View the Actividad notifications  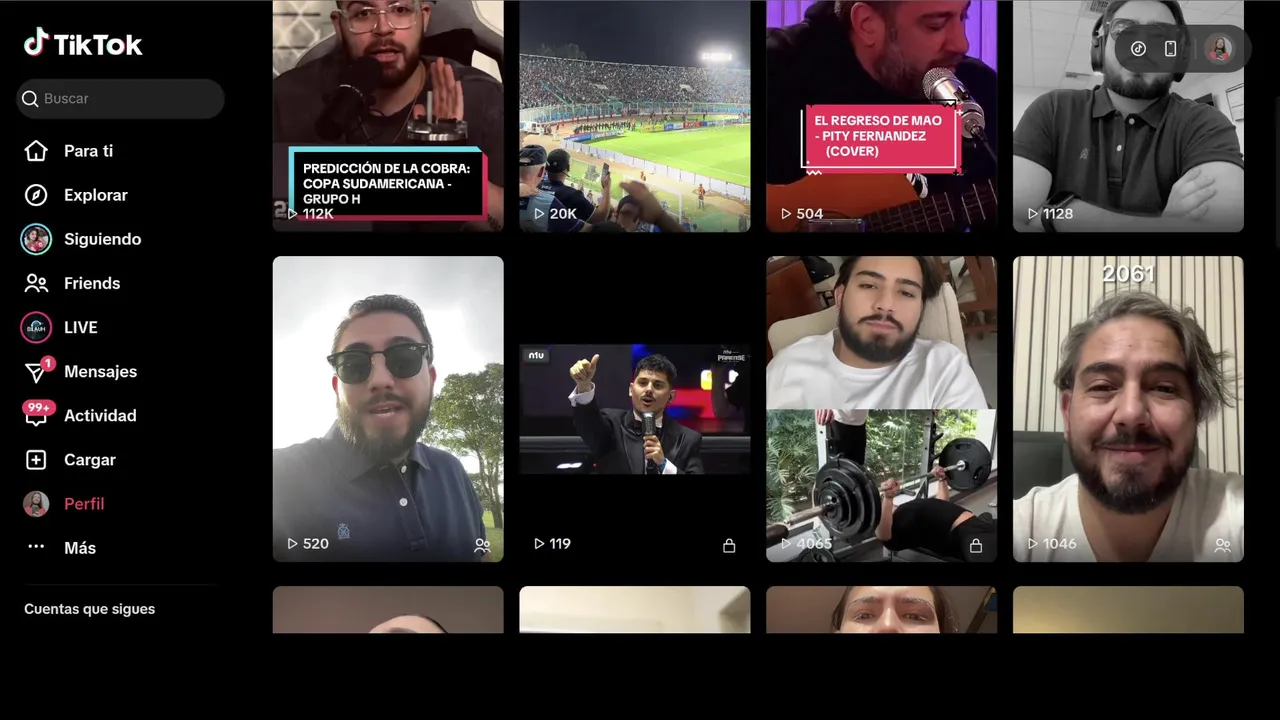pyautogui.click(x=99, y=415)
